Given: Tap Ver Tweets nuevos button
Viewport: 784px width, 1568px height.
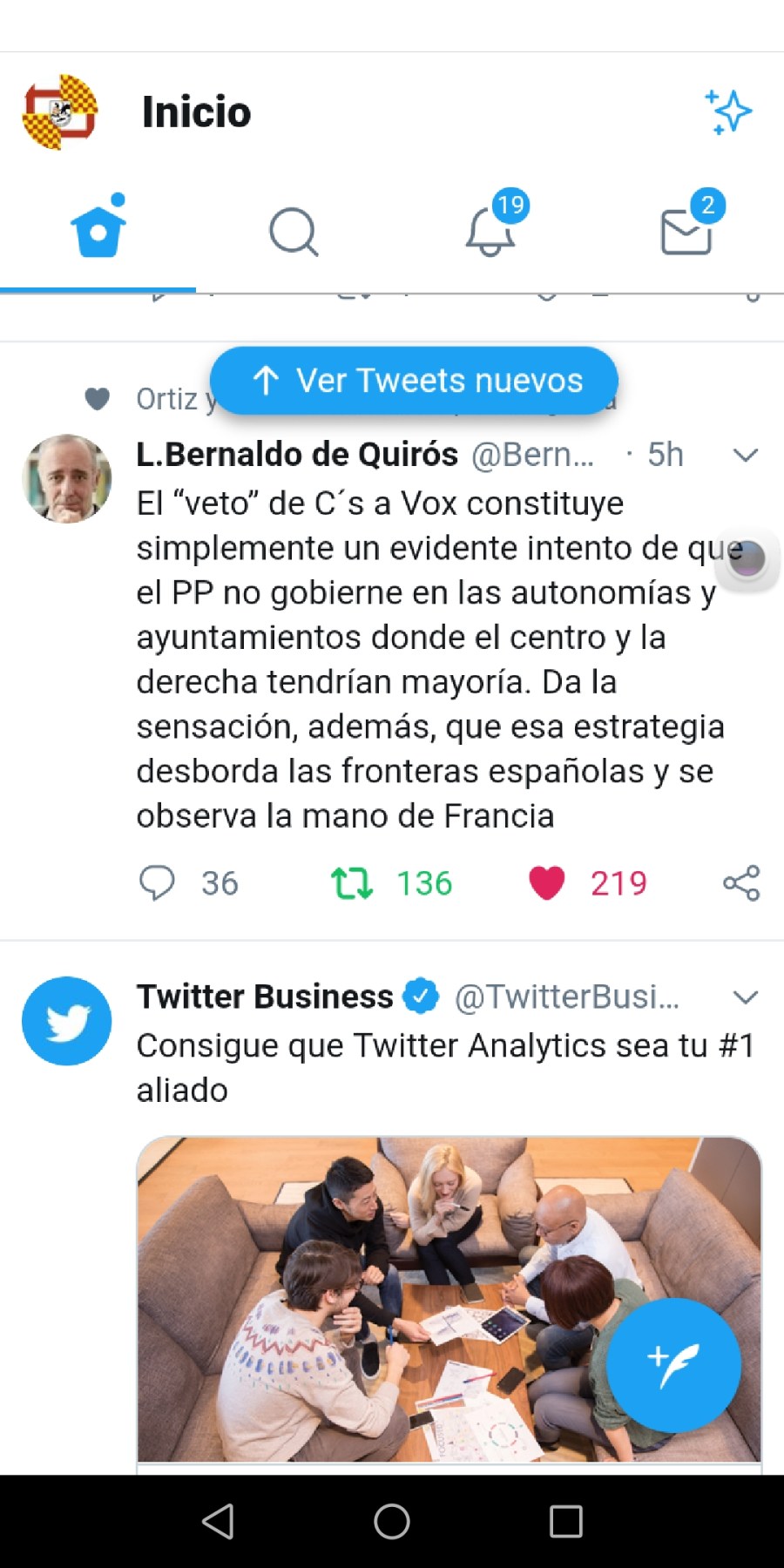Looking at the screenshot, I should pos(415,381).
